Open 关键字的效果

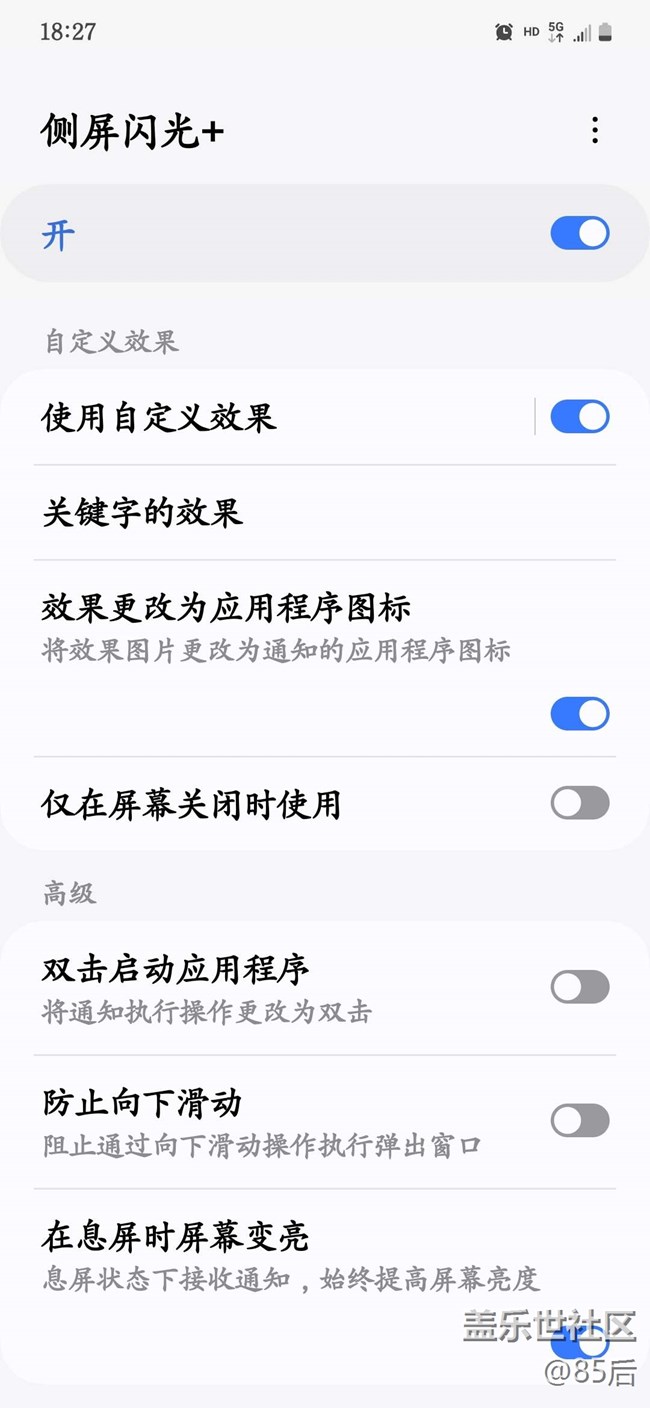click(x=325, y=513)
